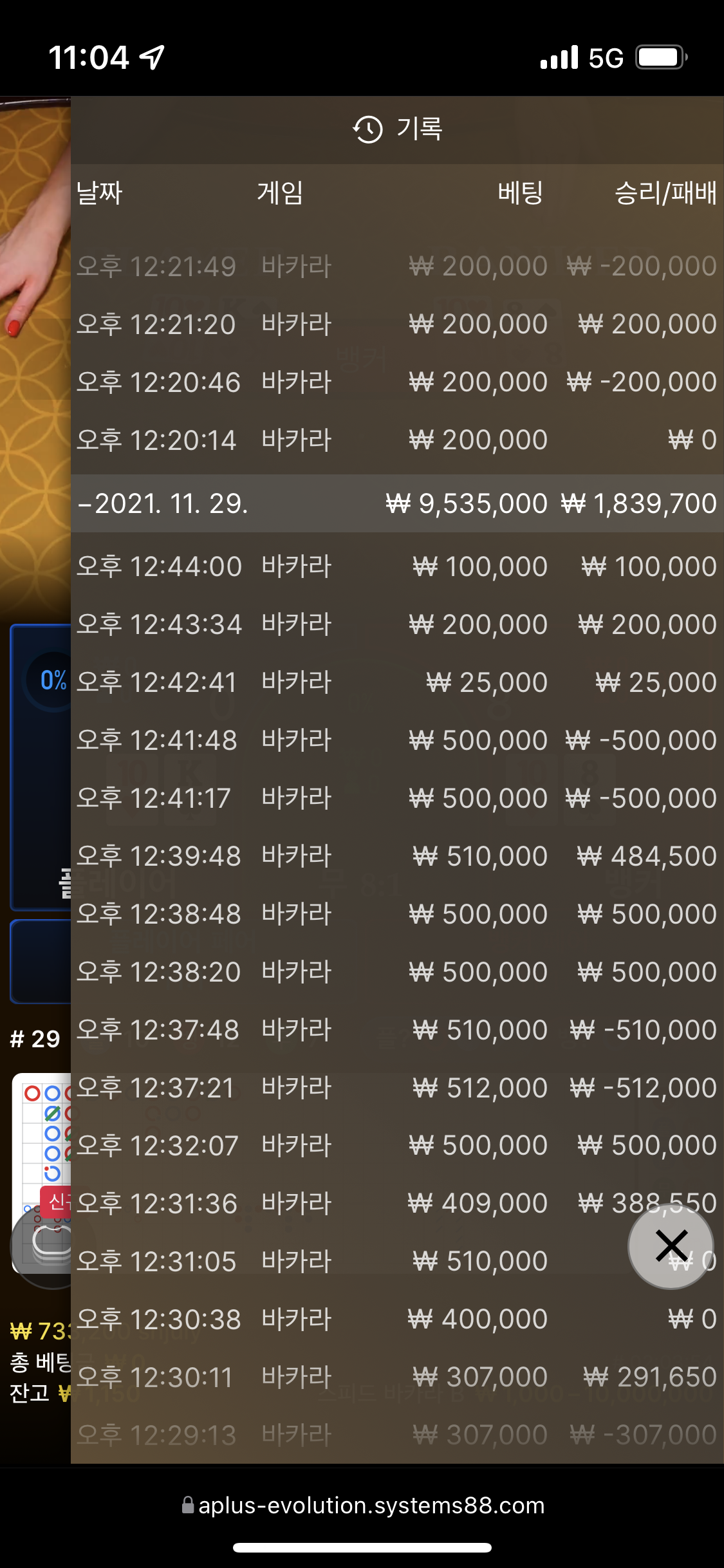View the 오후 12:30:11 ₩307,000 bet record
724x1568 pixels.
pyautogui.click(x=397, y=1377)
